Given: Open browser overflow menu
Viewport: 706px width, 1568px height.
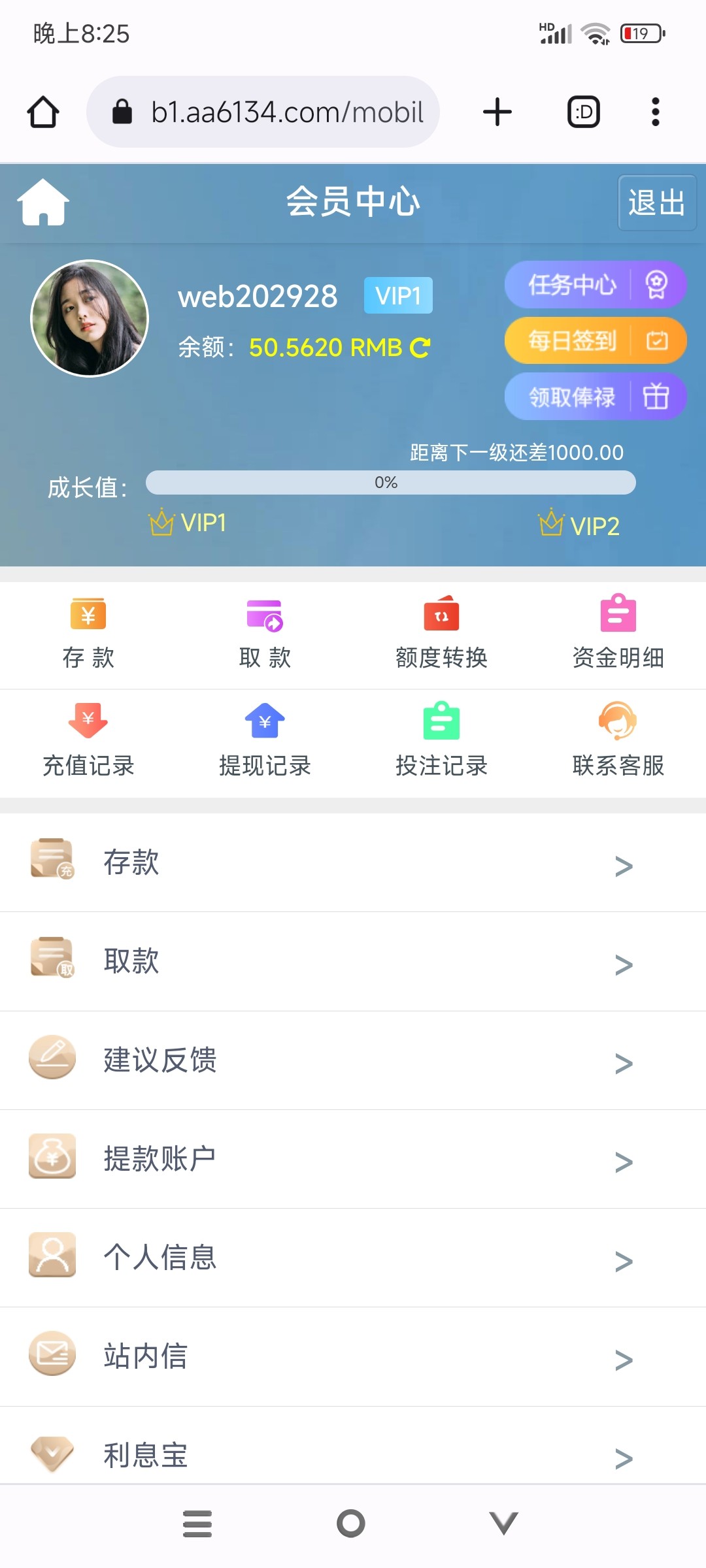Looking at the screenshot, I should pos(655,112).
